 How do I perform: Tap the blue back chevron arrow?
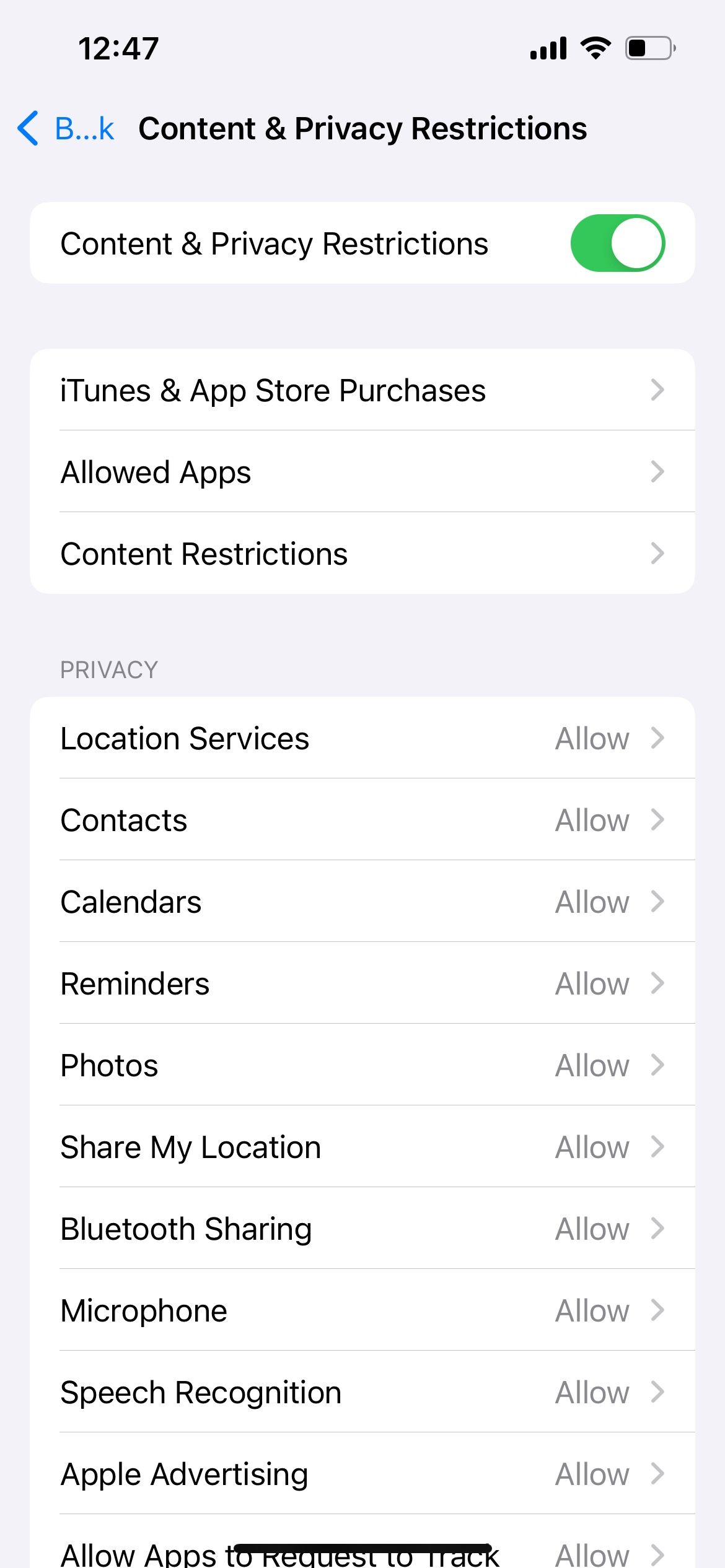28,128
